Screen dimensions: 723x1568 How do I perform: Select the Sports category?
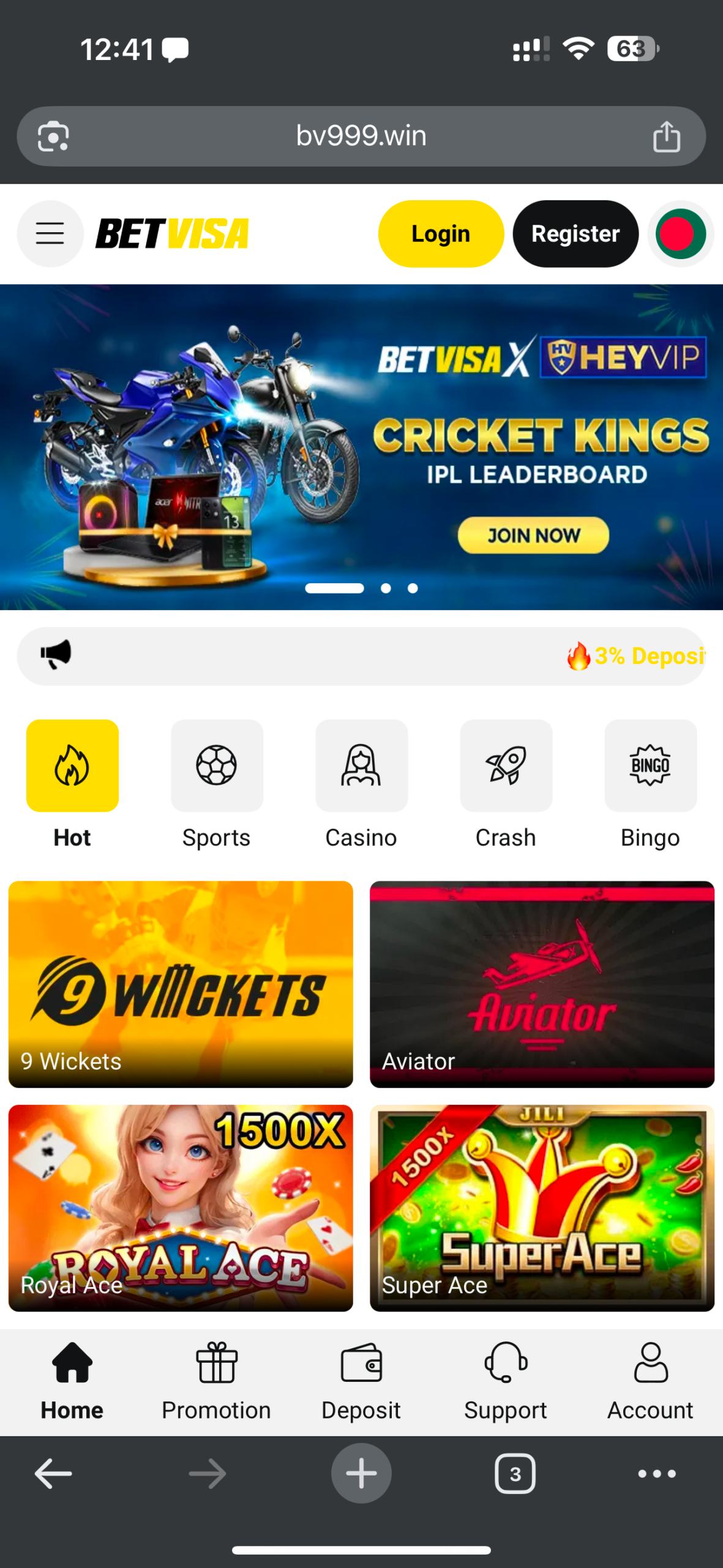[x=217, y=766]
